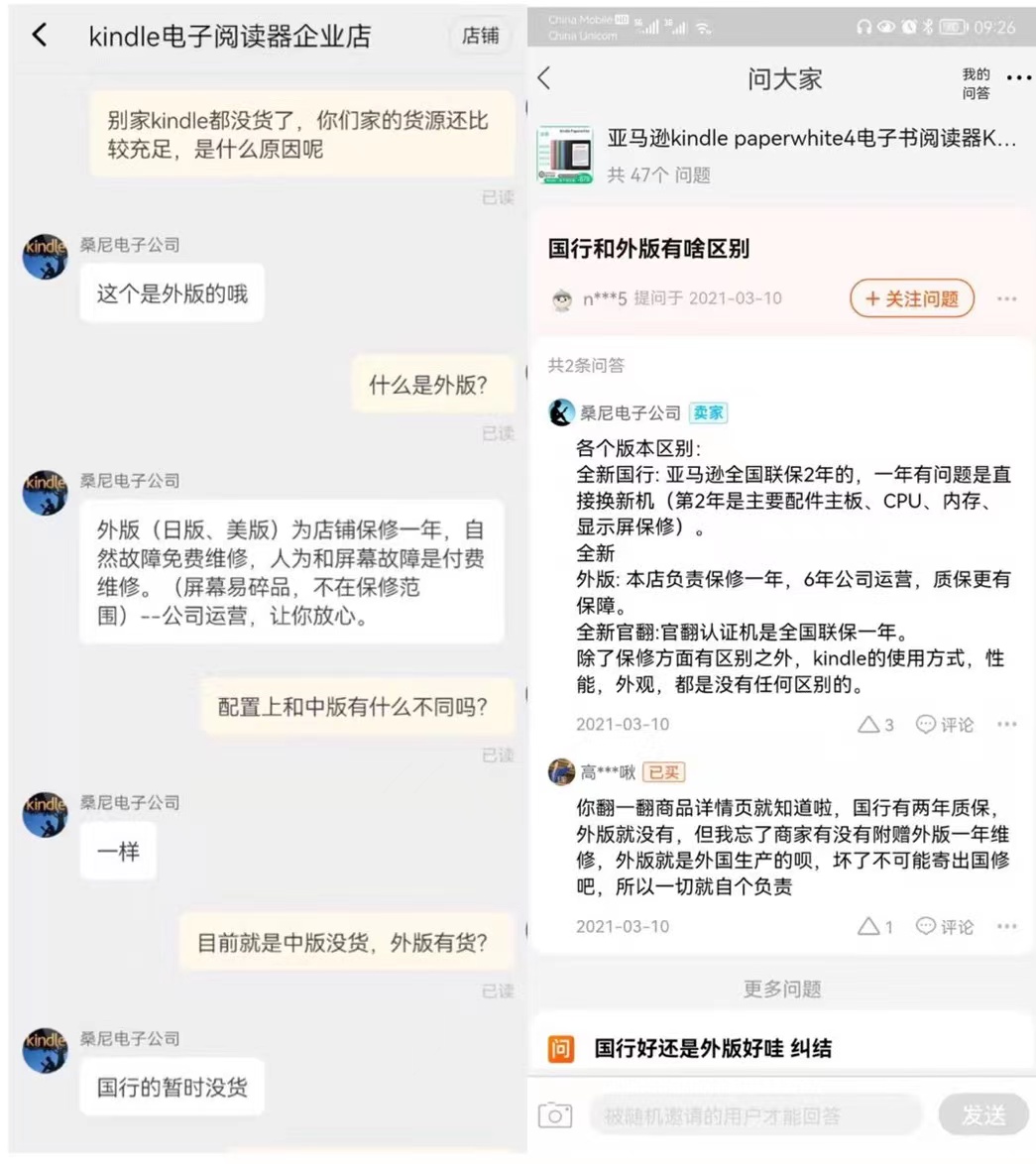Expand 更多问题 to see more questions
The width and height of the screenshot is (1036, 1164).
pyautogui.click(x=782, y=988)
